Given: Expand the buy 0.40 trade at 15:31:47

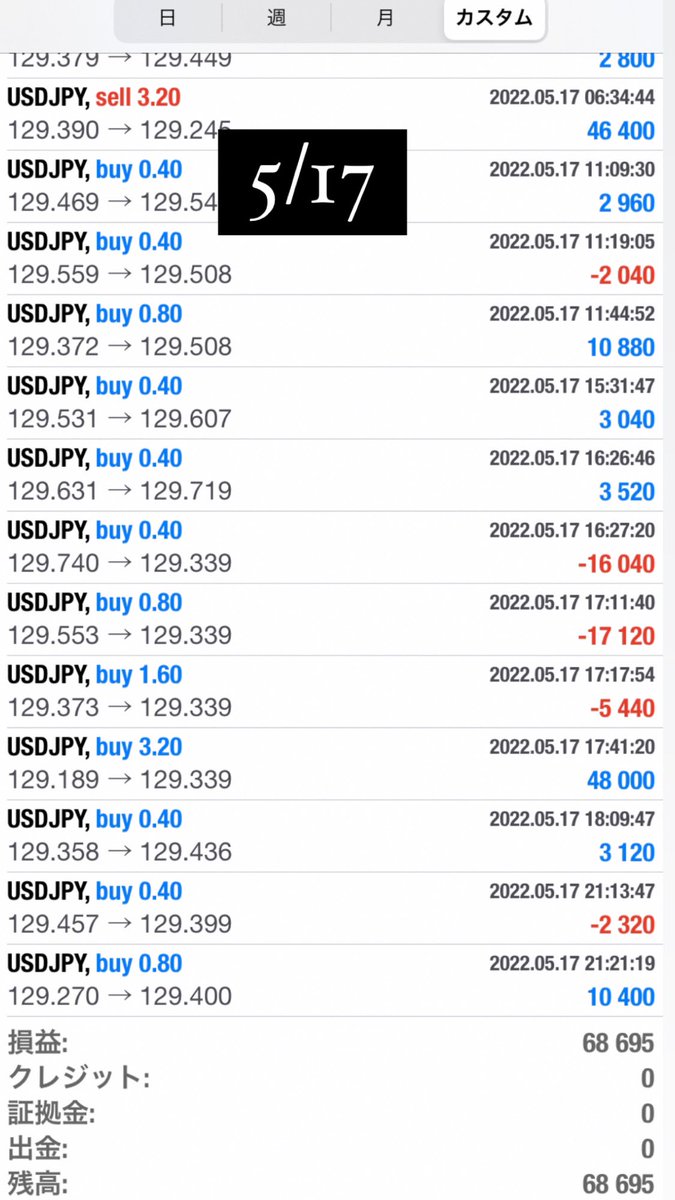Looking at the screenshot, I should click(x=337, y=402).
